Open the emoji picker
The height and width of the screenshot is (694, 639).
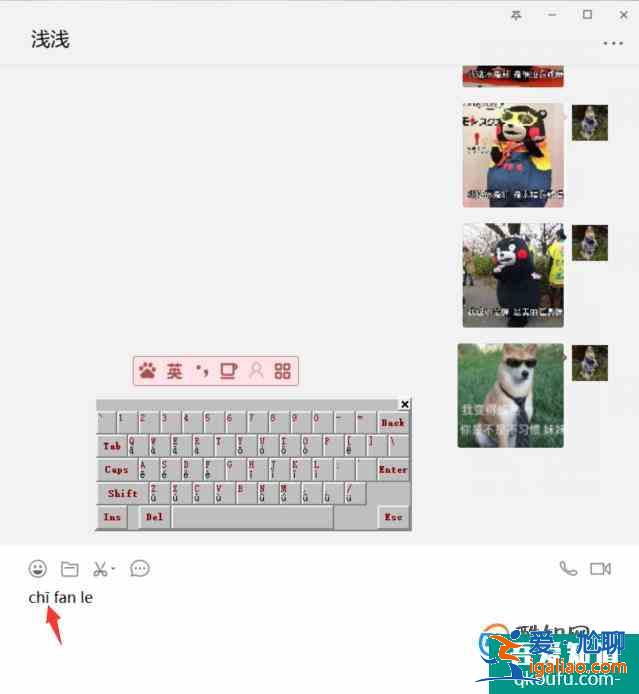(38, 569)
